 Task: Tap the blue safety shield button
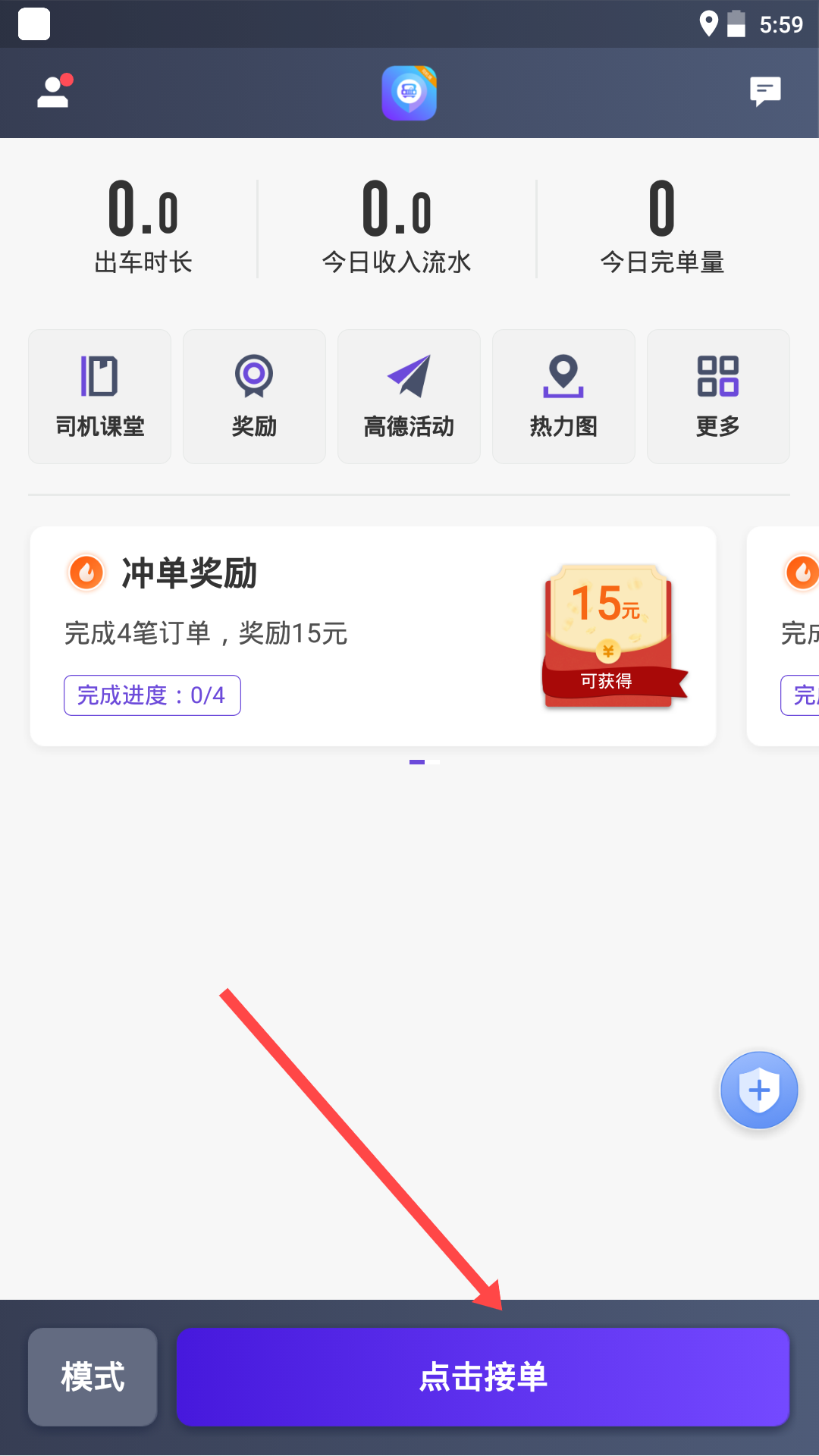click(x=759, y=1090)
